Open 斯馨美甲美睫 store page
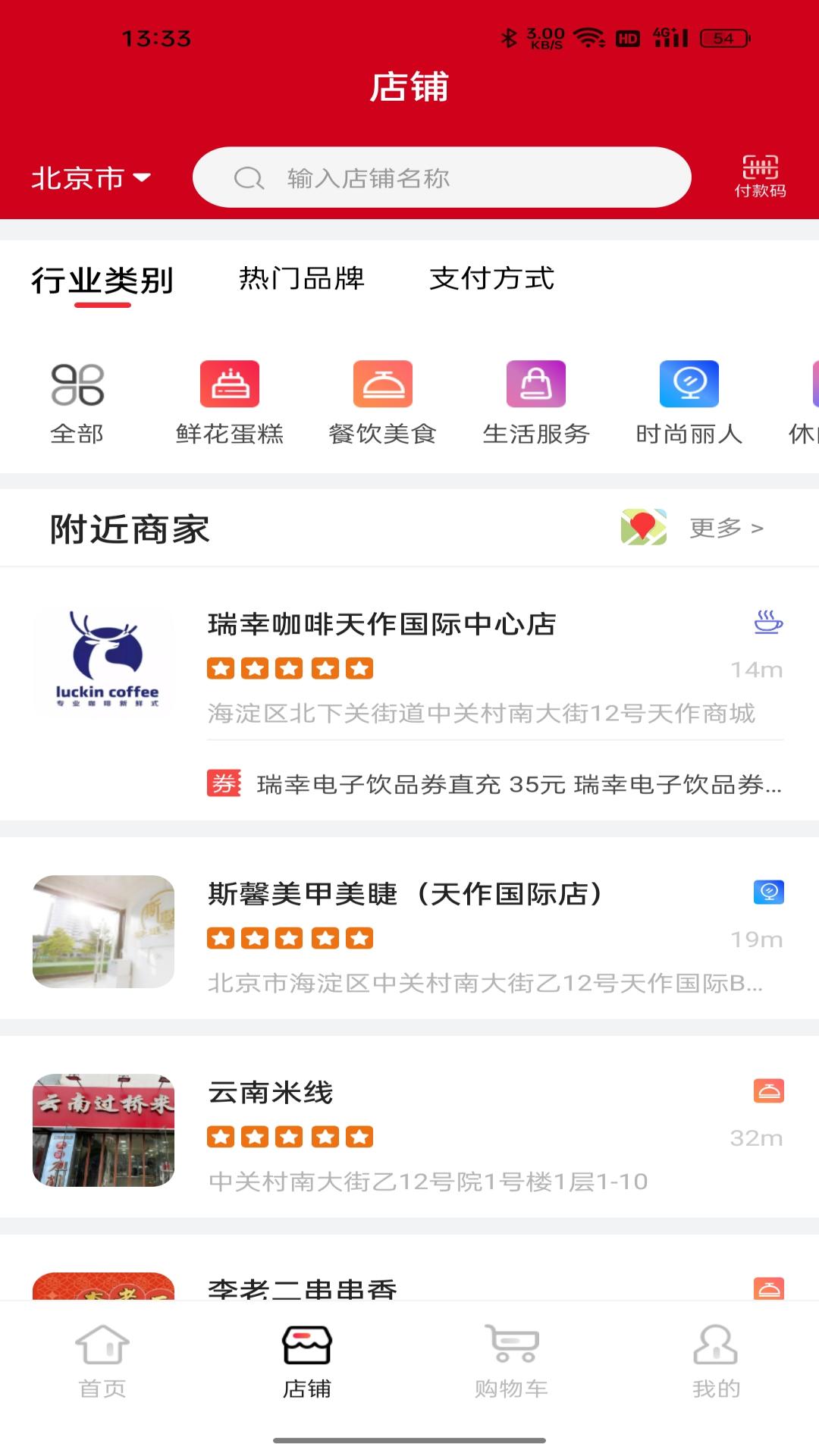This screenshot has width=819, height=1456. [x=404, y=895]
